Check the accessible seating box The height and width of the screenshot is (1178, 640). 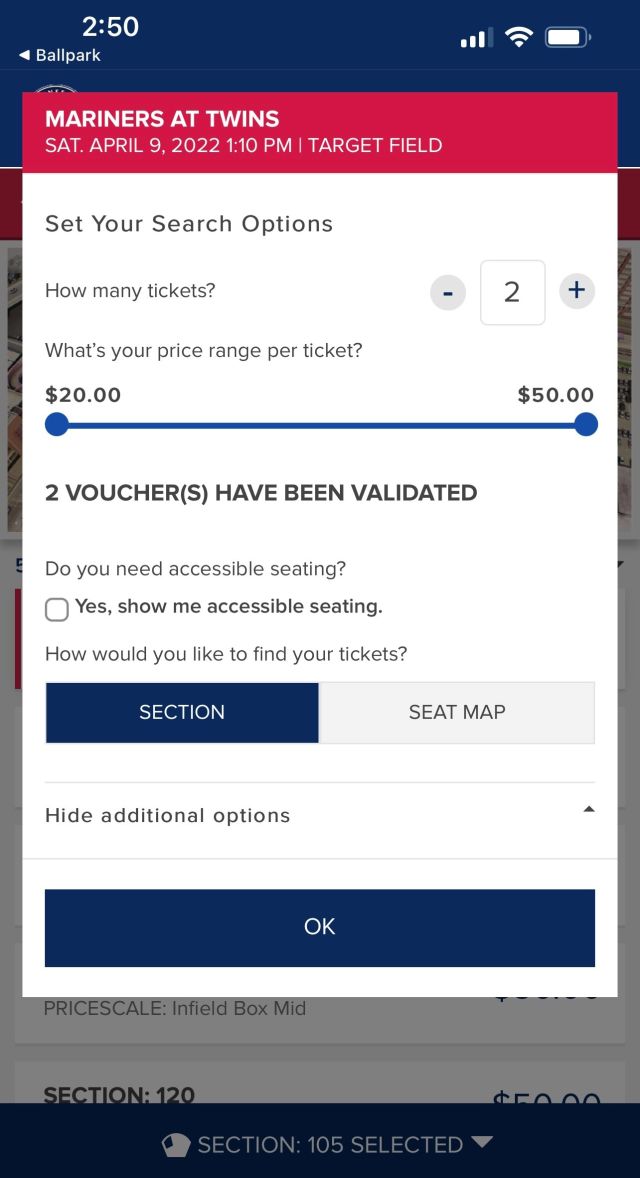[x=57, y=609]
